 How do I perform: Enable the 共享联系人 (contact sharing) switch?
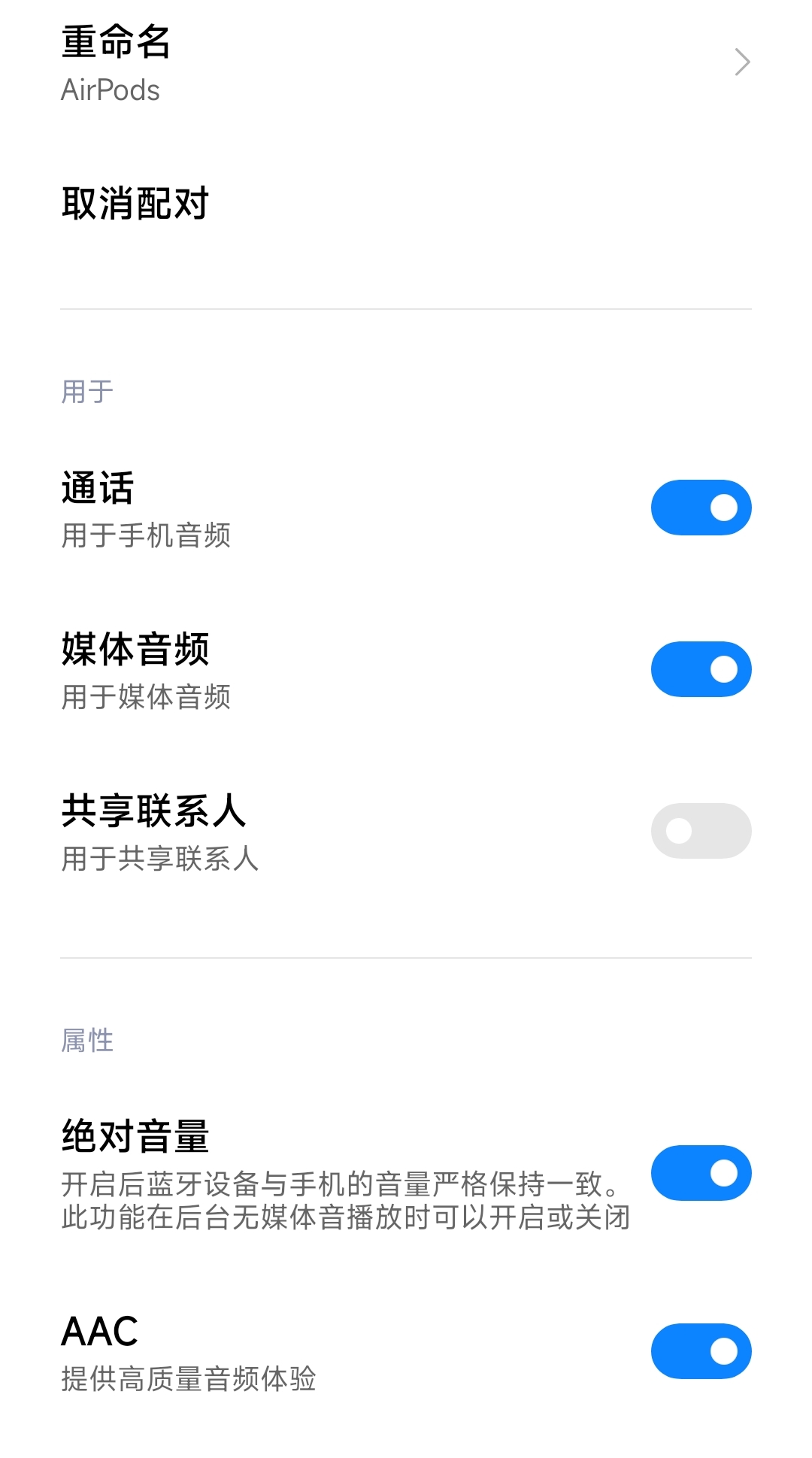701,831
